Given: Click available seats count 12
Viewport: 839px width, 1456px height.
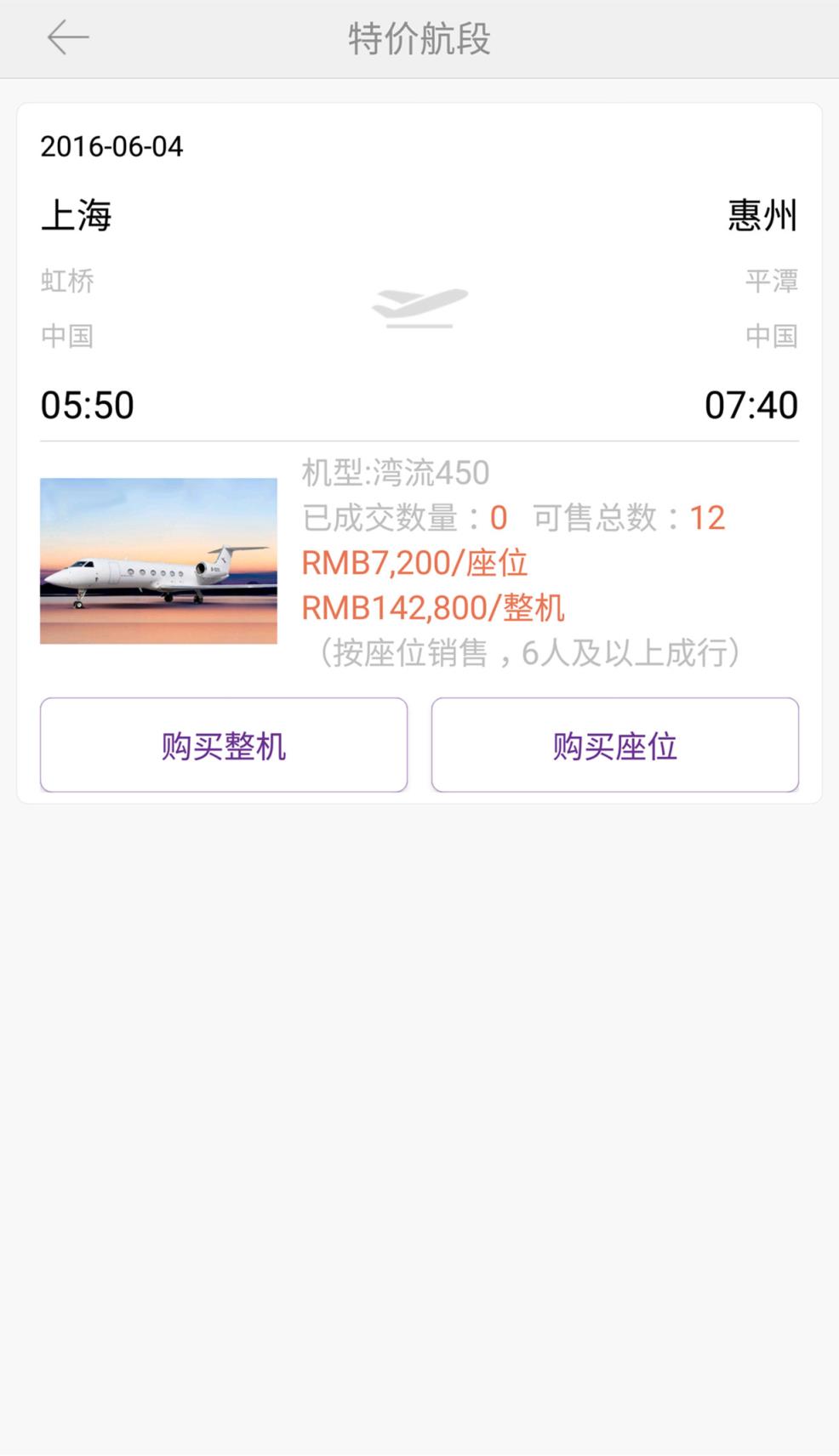Looking at the screenshot, I should click(707, 517).
